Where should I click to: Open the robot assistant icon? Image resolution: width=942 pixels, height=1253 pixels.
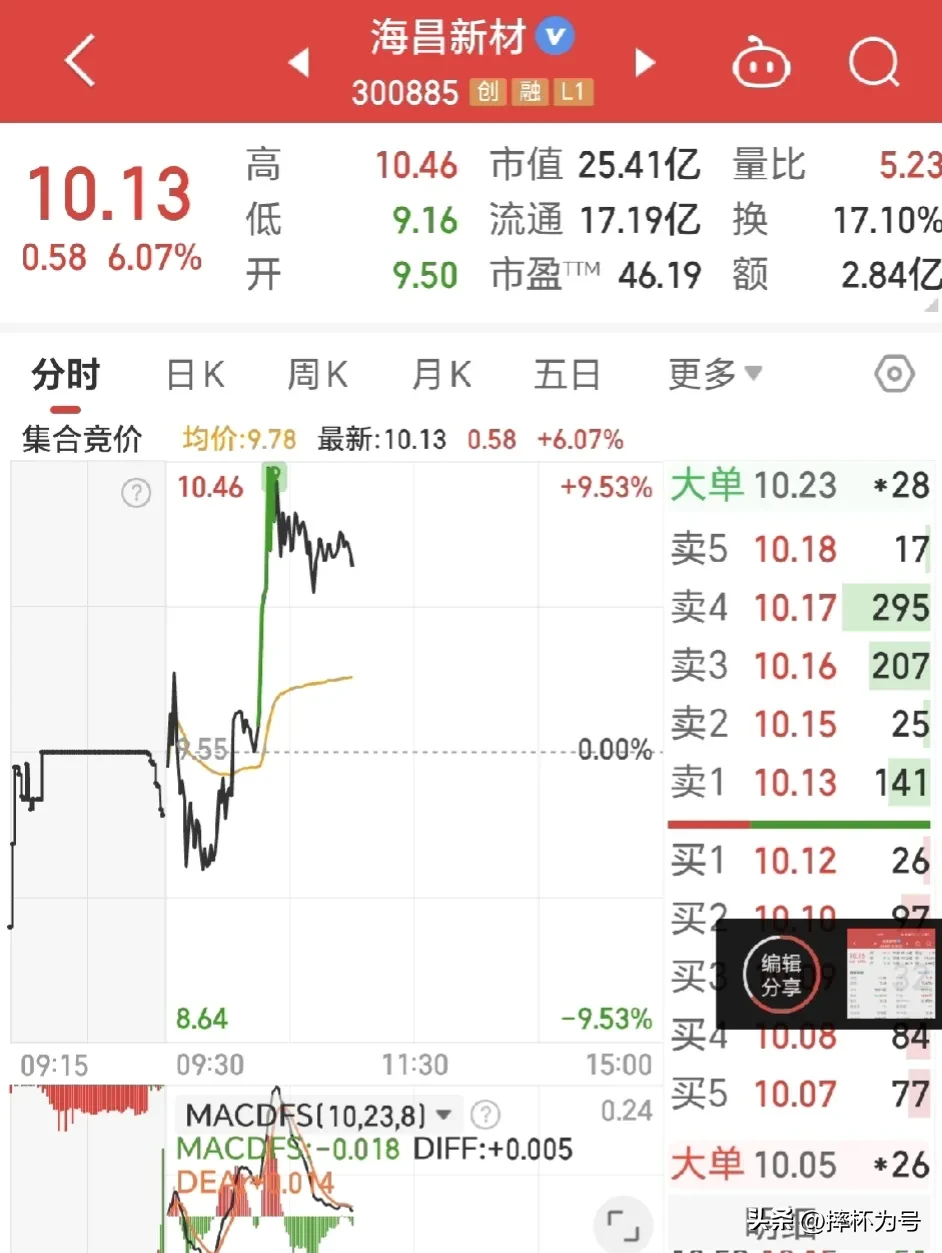pyautogui.click(x=762, y=64)
